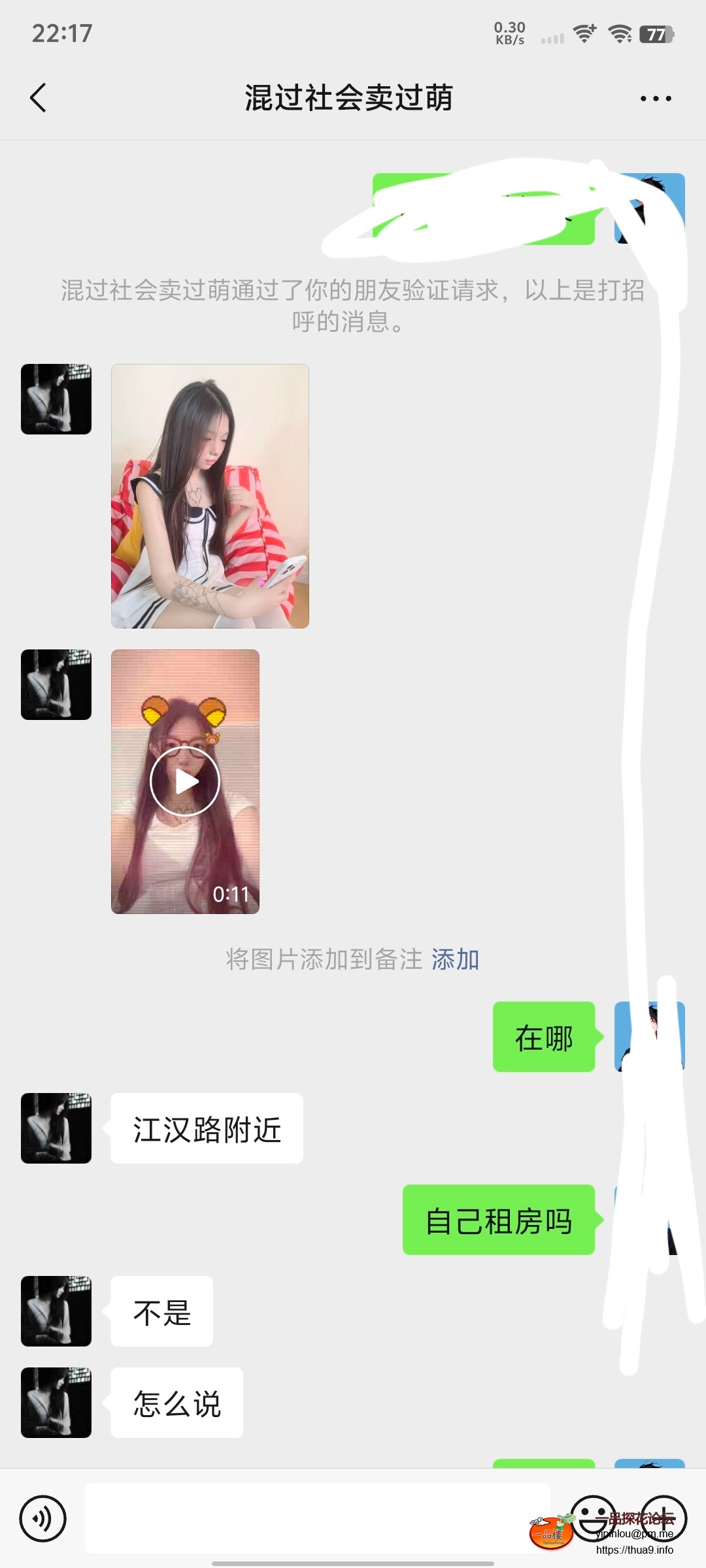Go back from the chat
The image size is (706, 1568).
(38, 98)
